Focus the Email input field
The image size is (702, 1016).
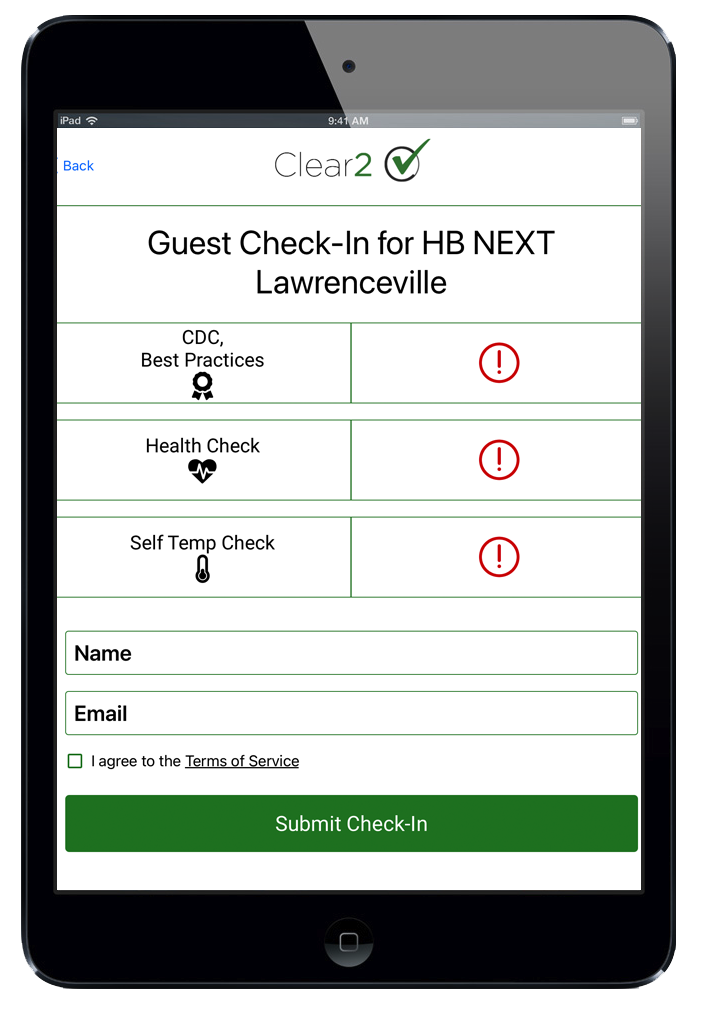[x=351, y=714]
